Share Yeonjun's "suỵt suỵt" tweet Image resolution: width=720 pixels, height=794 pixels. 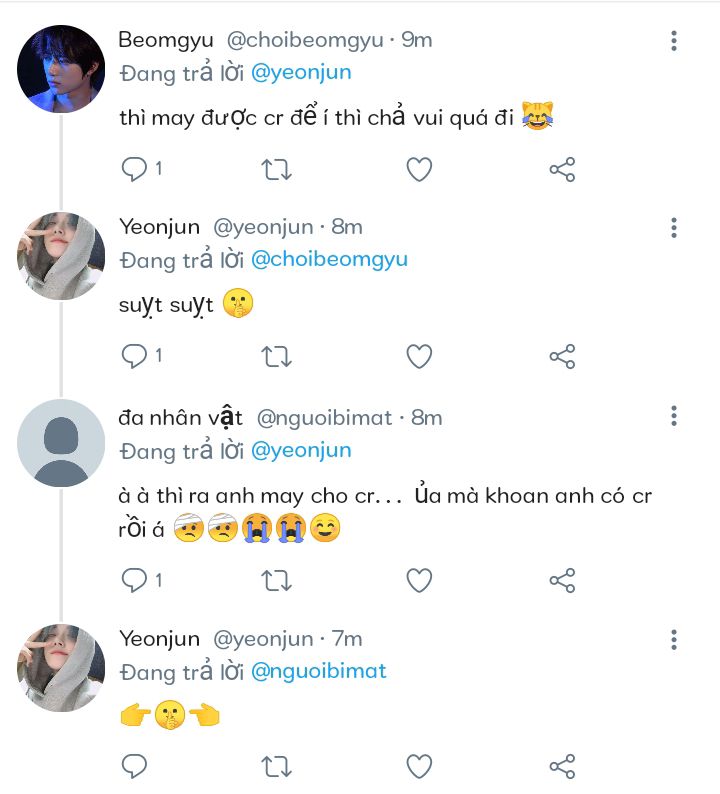(x=562, y=356)
